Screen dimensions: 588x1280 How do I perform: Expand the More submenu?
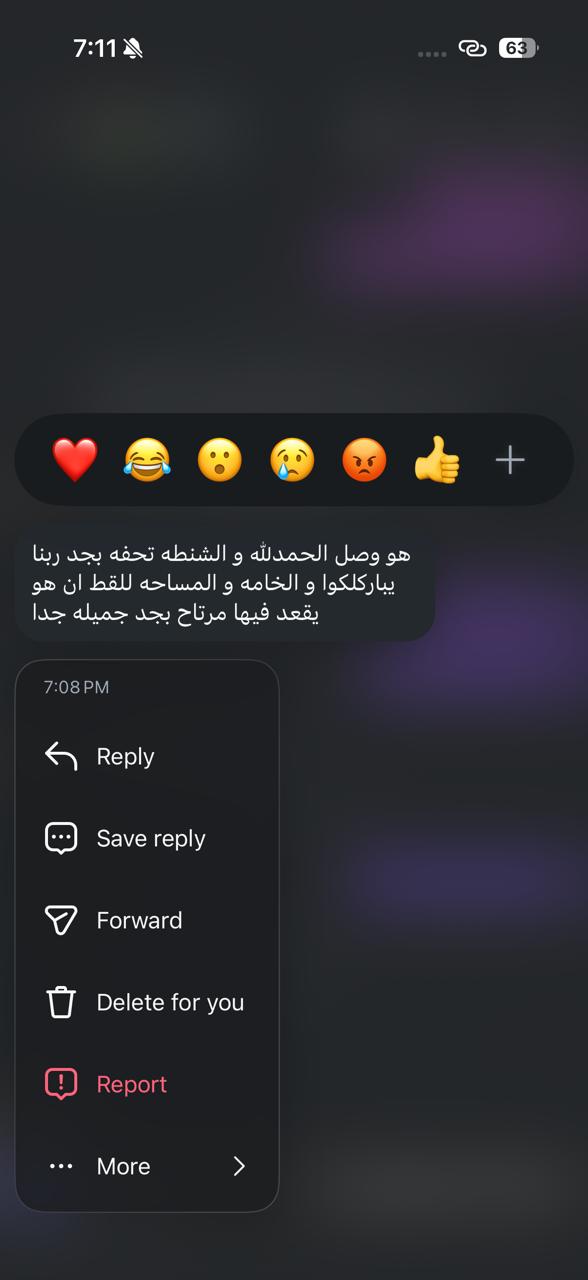click(x=147, y=1167)
